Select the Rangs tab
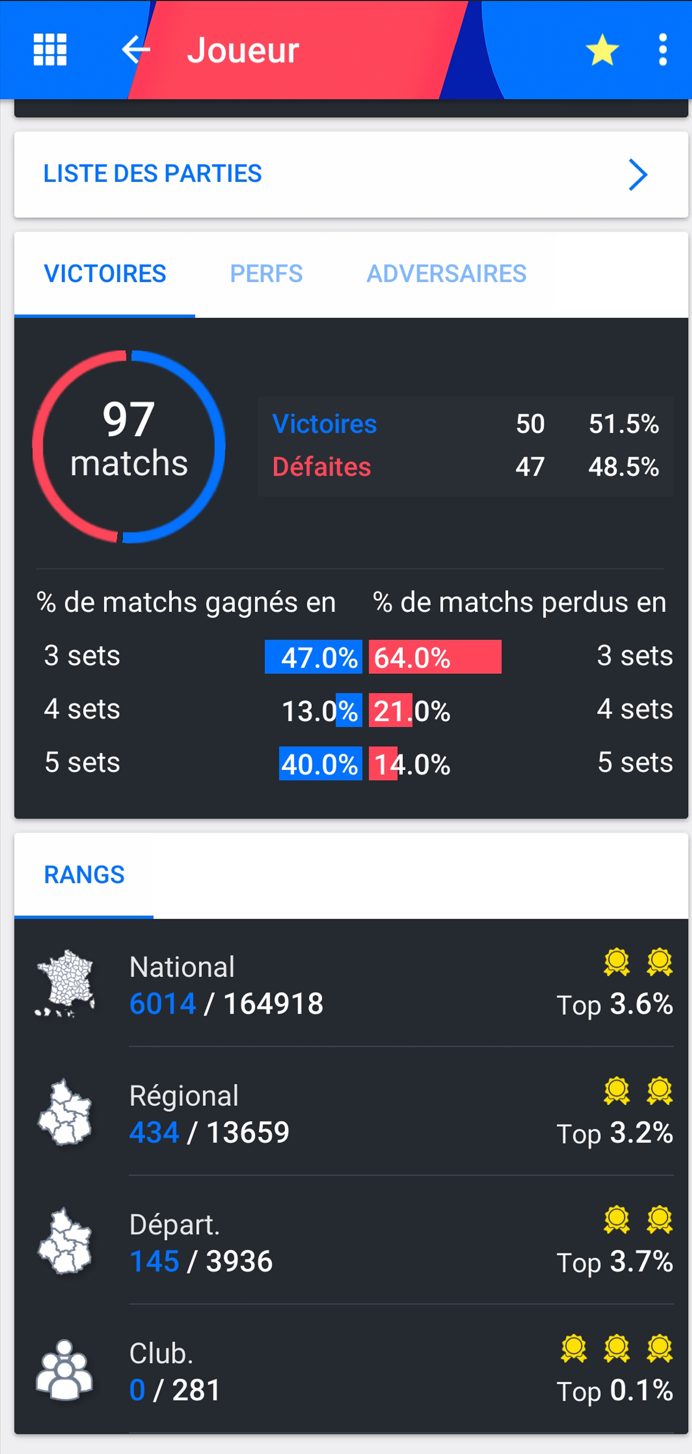This screenshot has width=692, height=1454. pos(84,875)
